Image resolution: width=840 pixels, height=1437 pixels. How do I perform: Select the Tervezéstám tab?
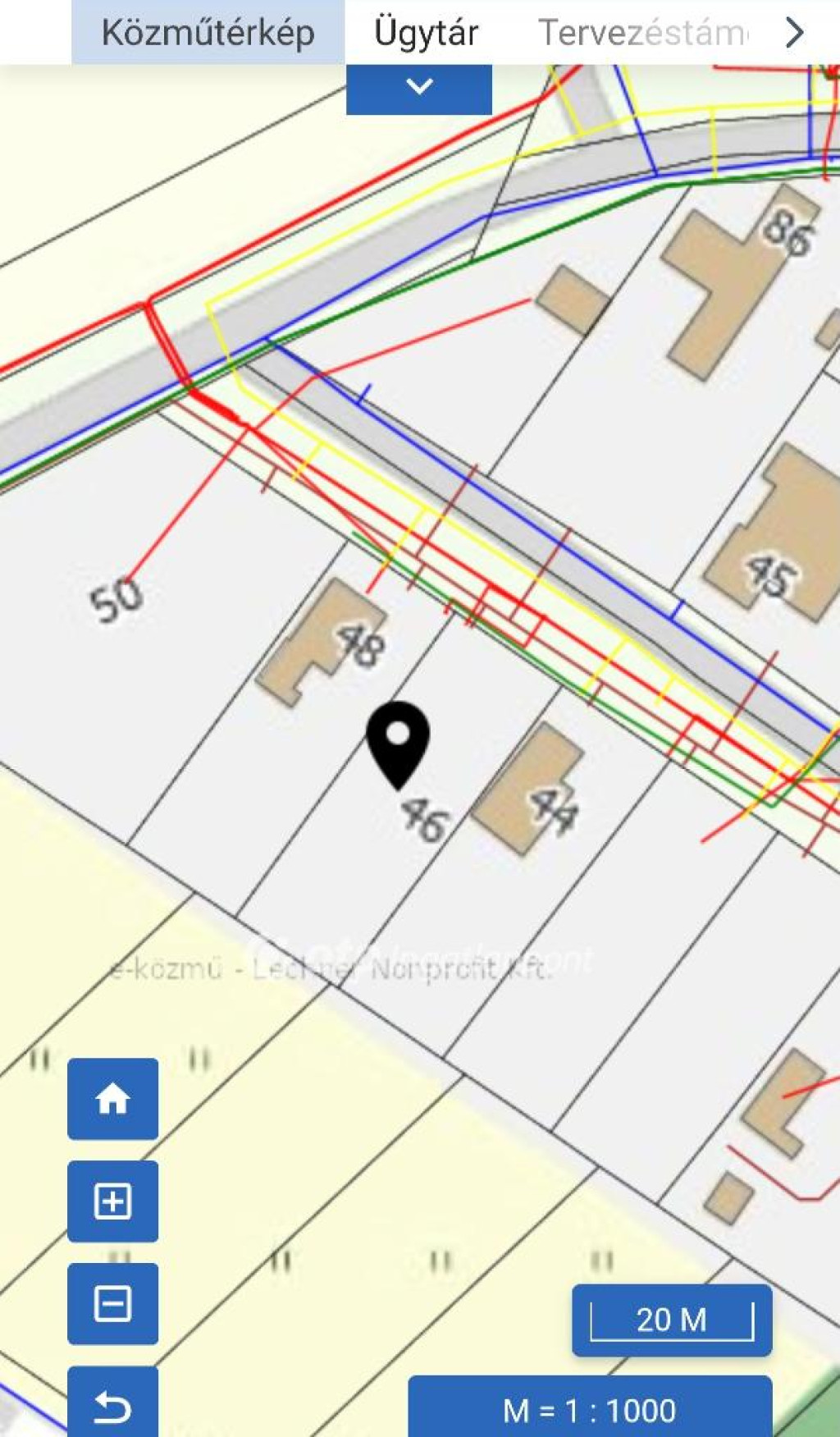point(641,33)
